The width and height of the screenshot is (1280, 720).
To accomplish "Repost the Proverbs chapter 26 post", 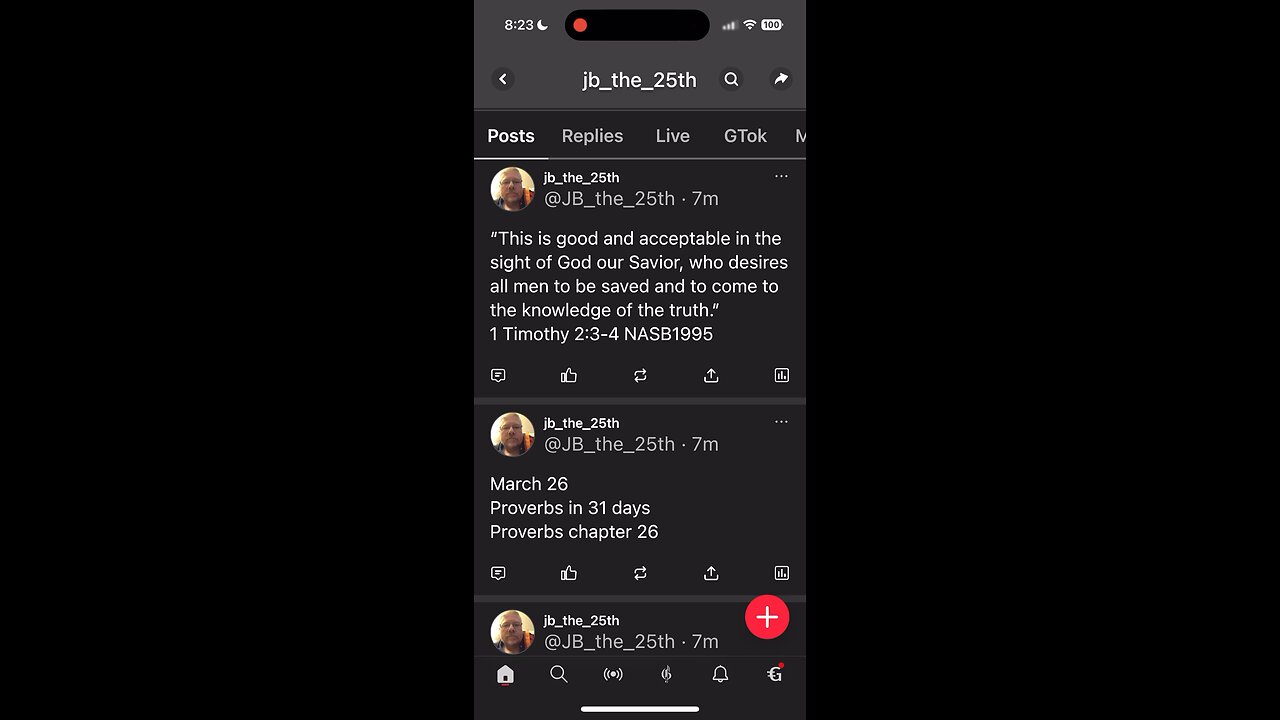I will click(640, 573).
